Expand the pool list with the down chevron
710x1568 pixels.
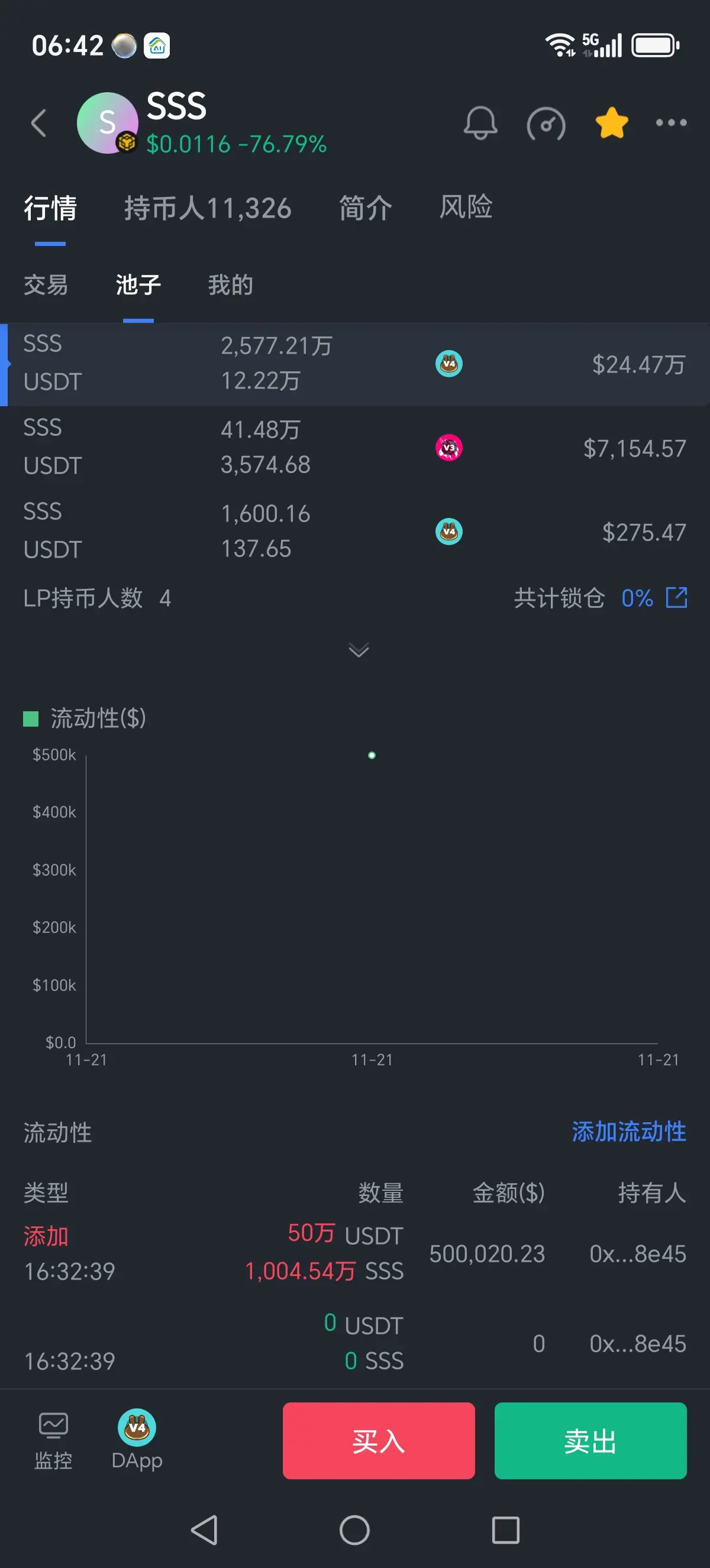click(x=359, y=650)
